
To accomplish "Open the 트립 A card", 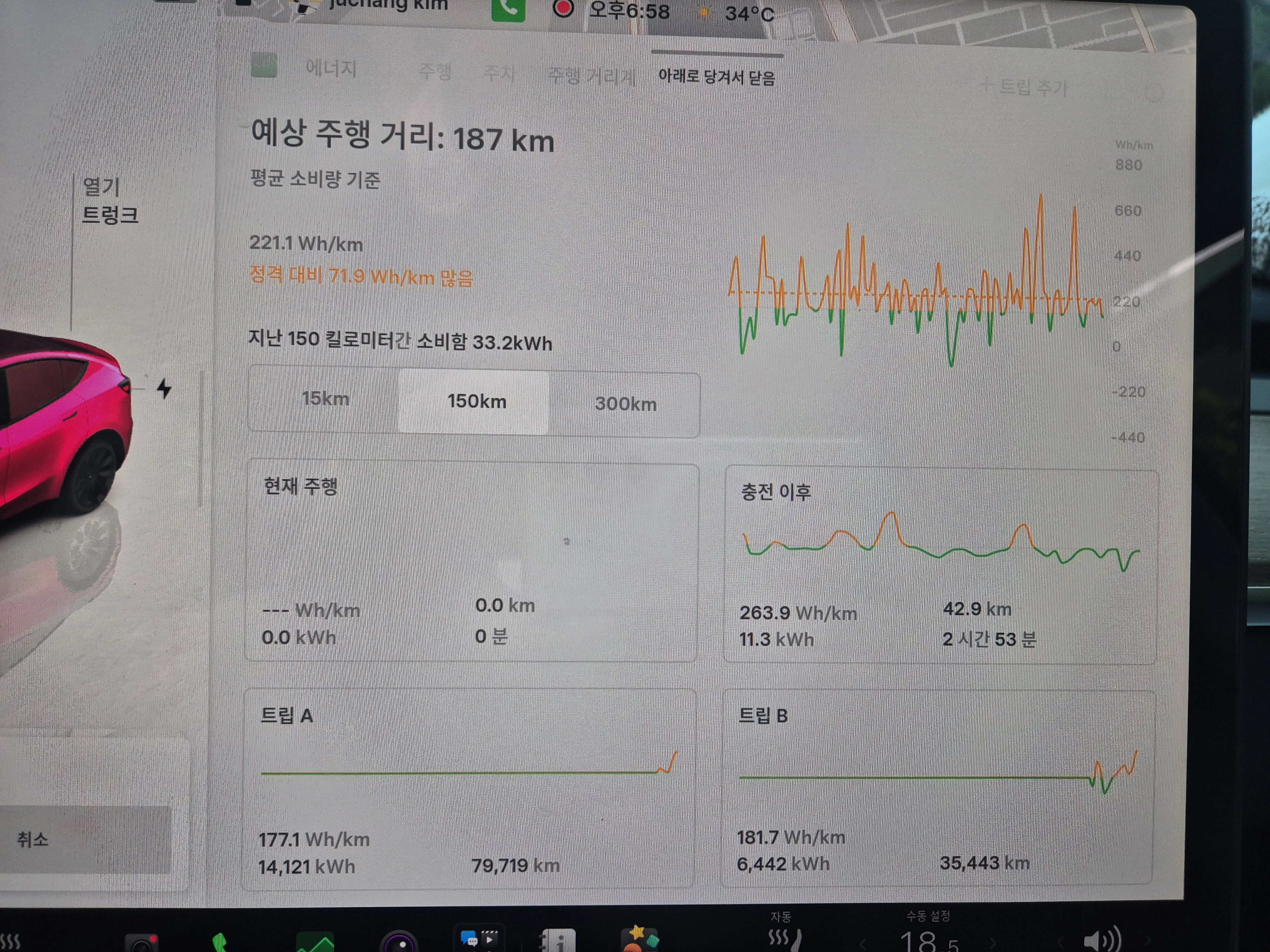I will [x=469, y=789].
